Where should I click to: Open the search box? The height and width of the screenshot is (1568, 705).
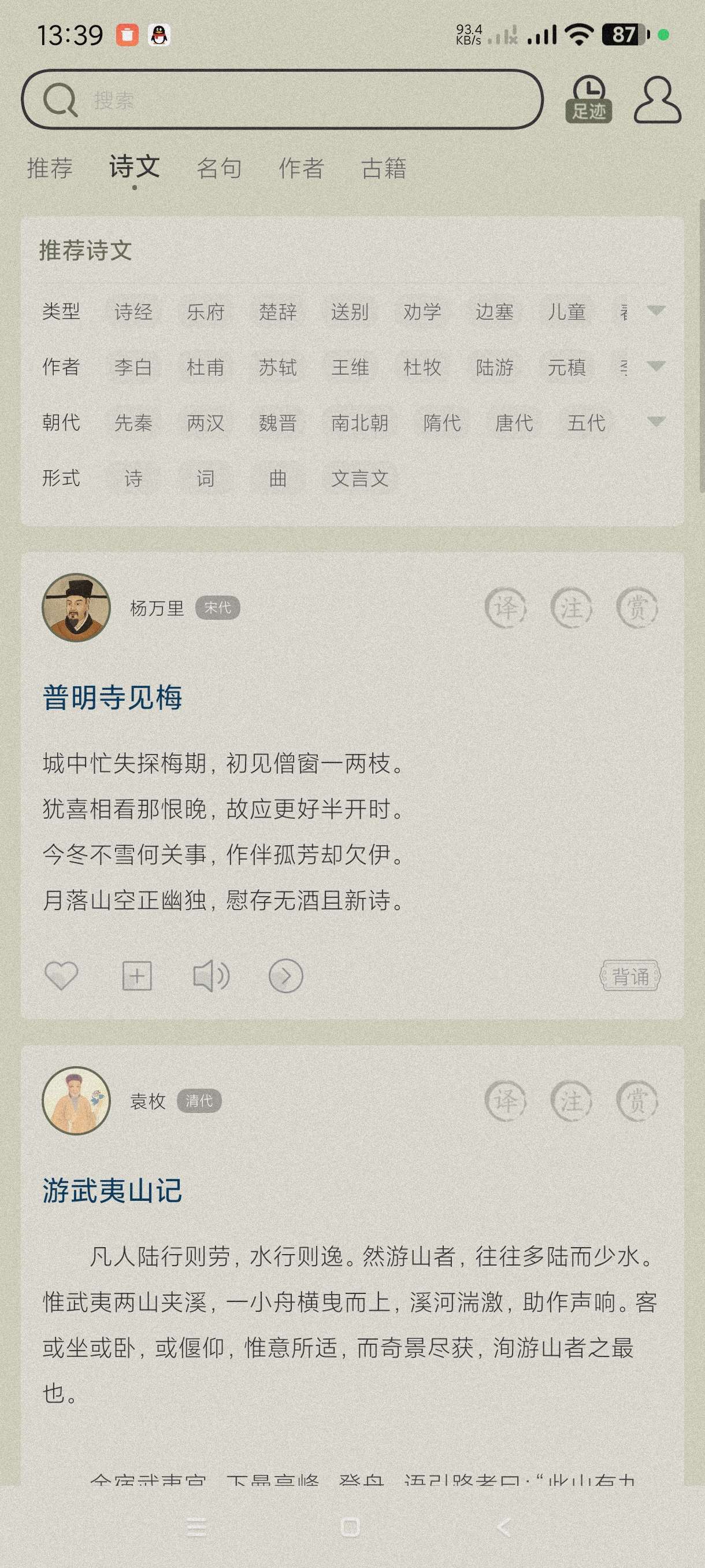click(281, 100)
